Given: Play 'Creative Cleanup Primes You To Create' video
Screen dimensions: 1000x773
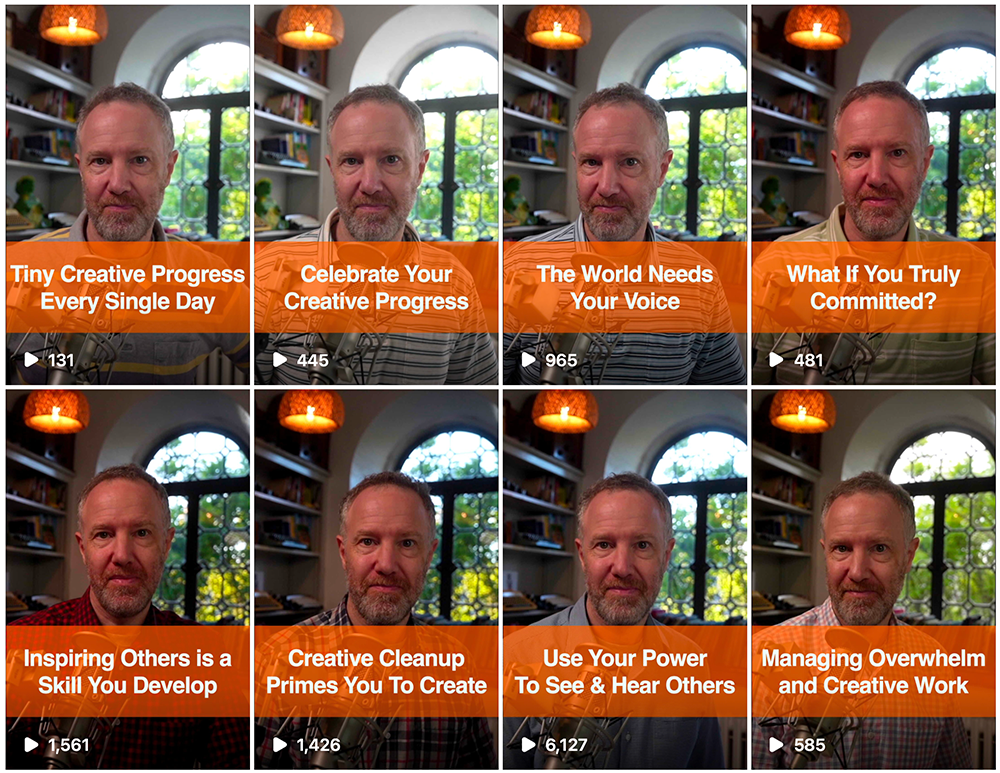Looking at the screenshot, I should [x=376, y=580].
